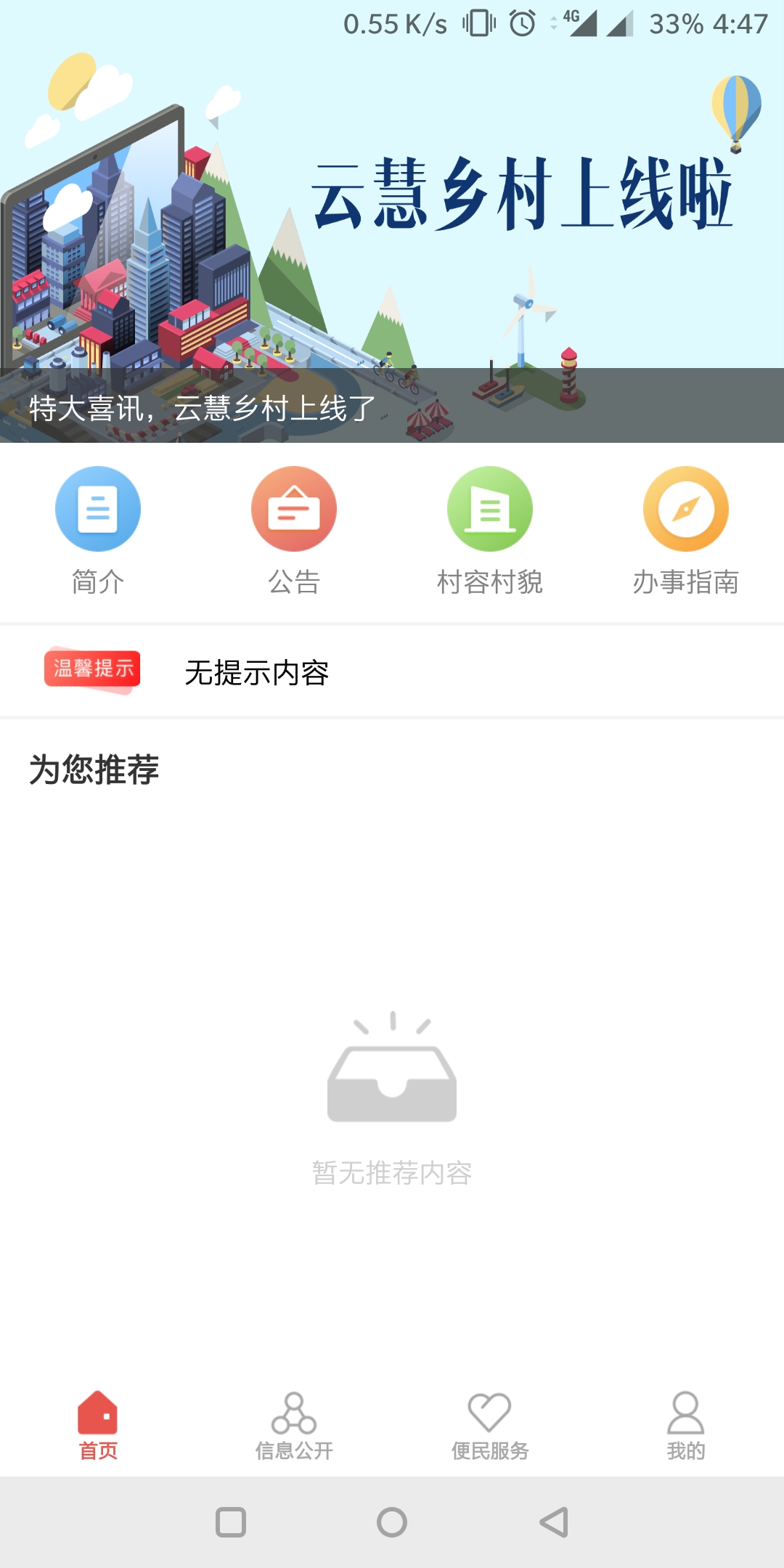Open the 办事指南 service guide compass icon
Screen dimensions: 784x1568
coord(685,508)
